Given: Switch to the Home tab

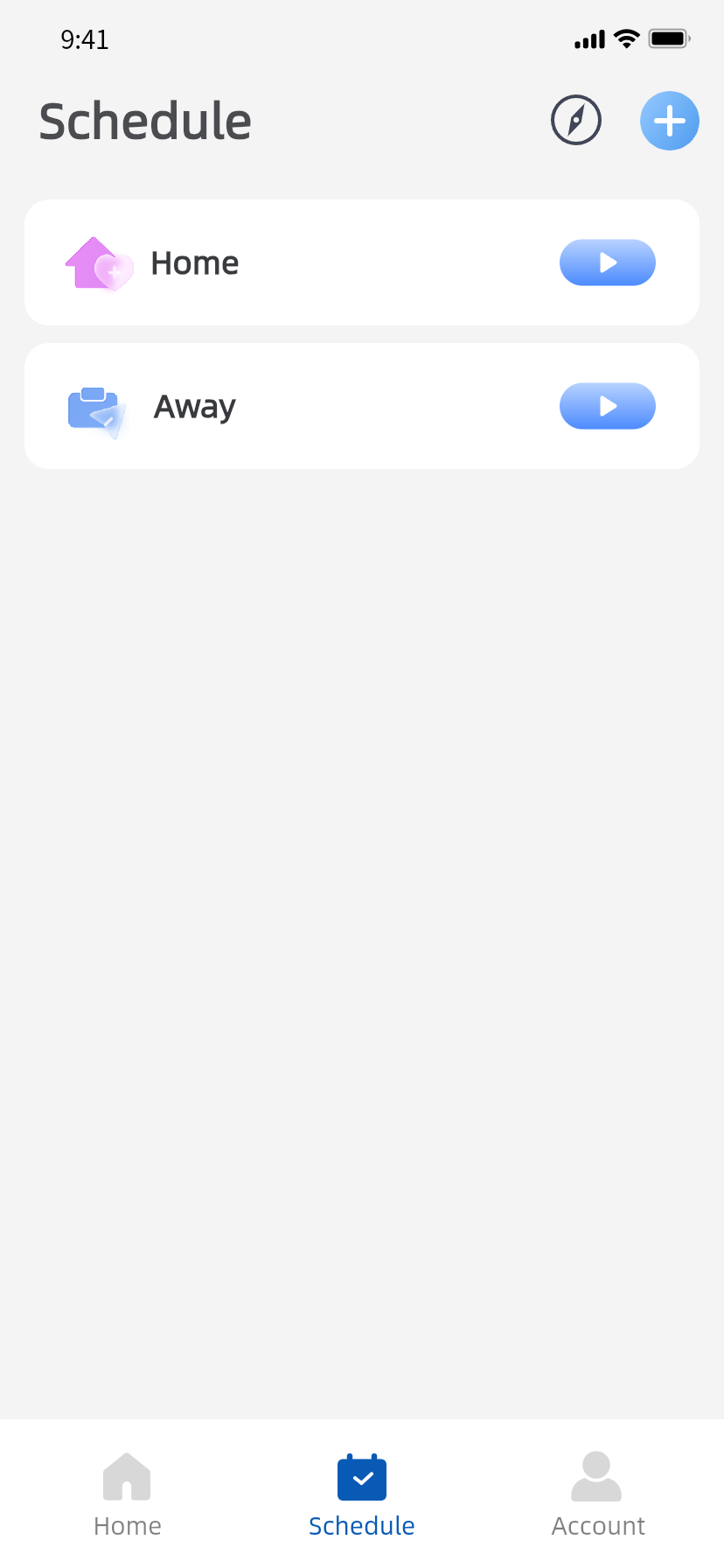Looking at the screenshot, I should 128,1494.
